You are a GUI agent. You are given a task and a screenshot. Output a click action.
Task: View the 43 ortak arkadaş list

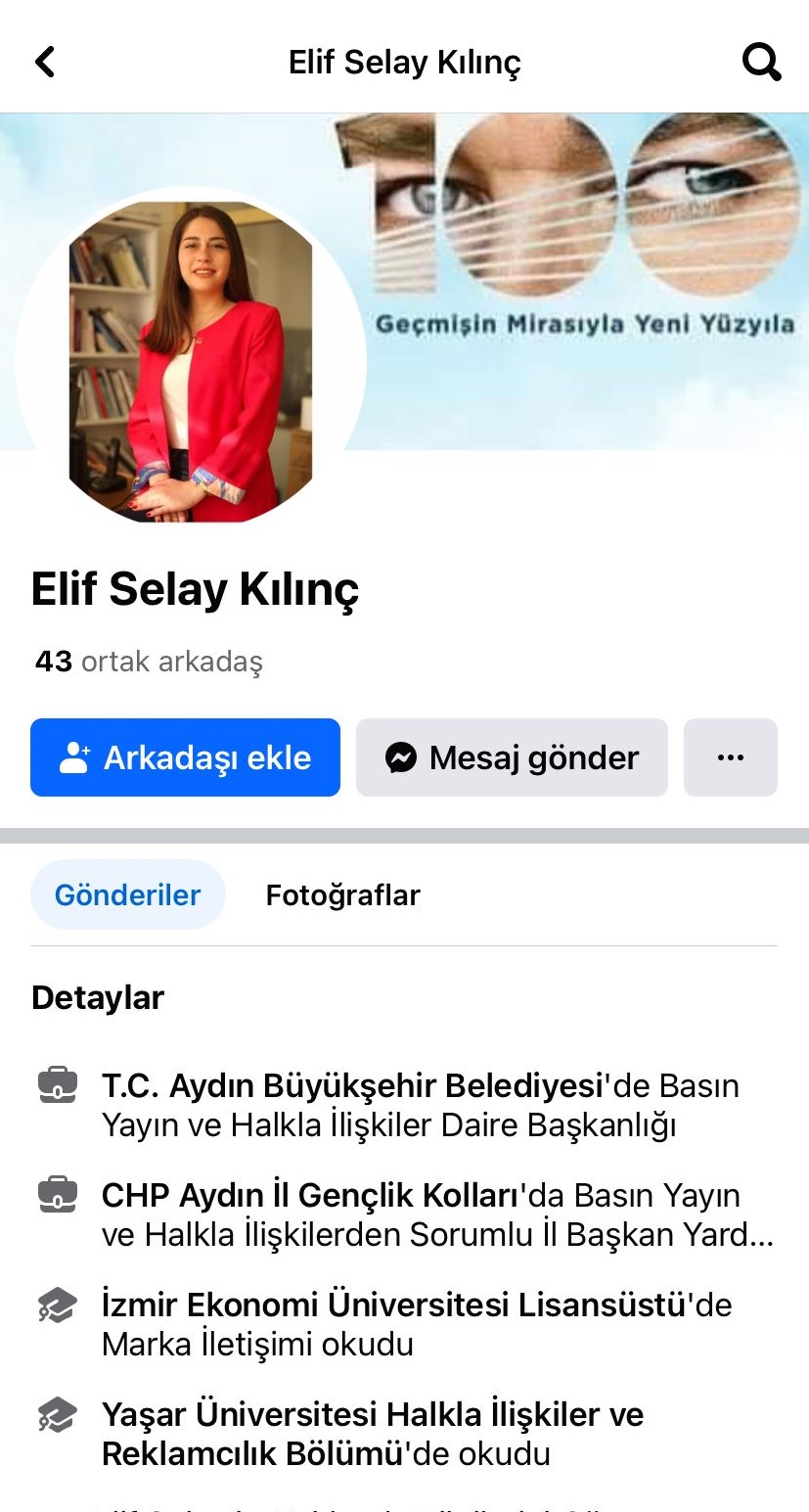click(149, 662)
